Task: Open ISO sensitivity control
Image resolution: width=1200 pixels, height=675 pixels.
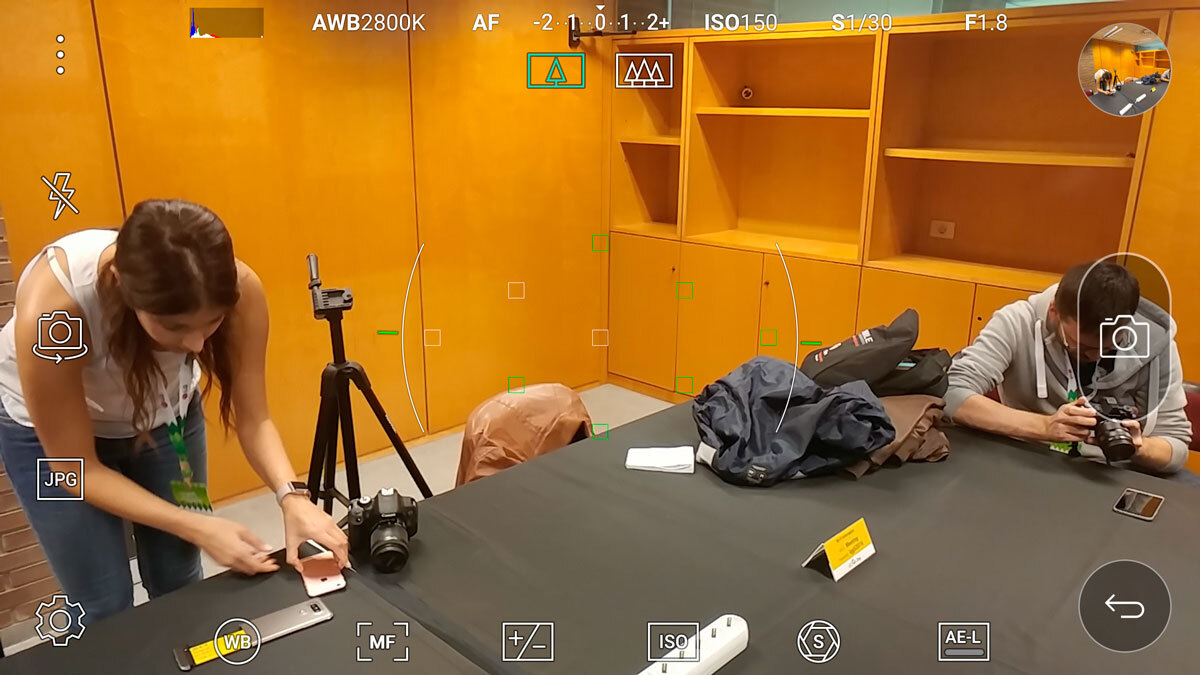Action: (672, 642)
